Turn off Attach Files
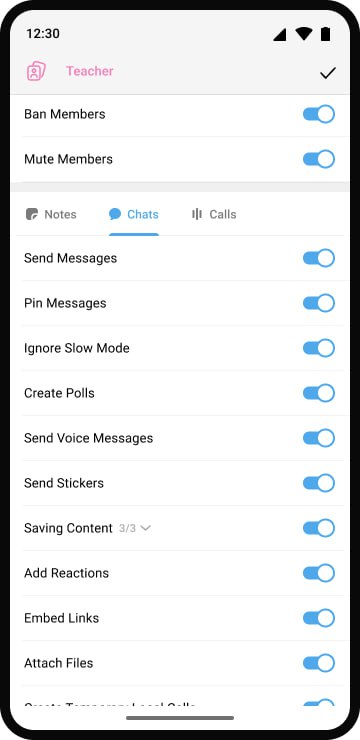The image size is (360, 740). pyautogui.click(x=319, y=663)
